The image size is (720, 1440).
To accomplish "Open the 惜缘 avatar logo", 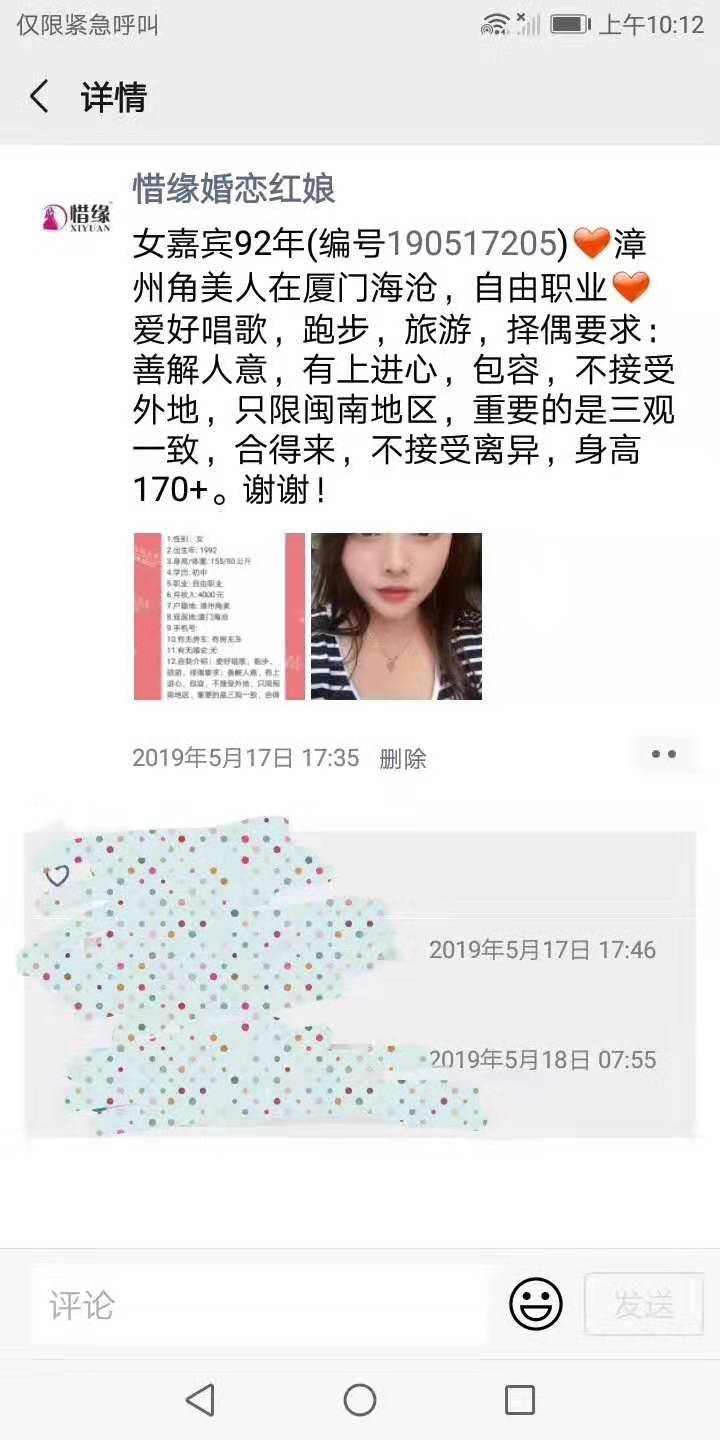I will 77,215.
